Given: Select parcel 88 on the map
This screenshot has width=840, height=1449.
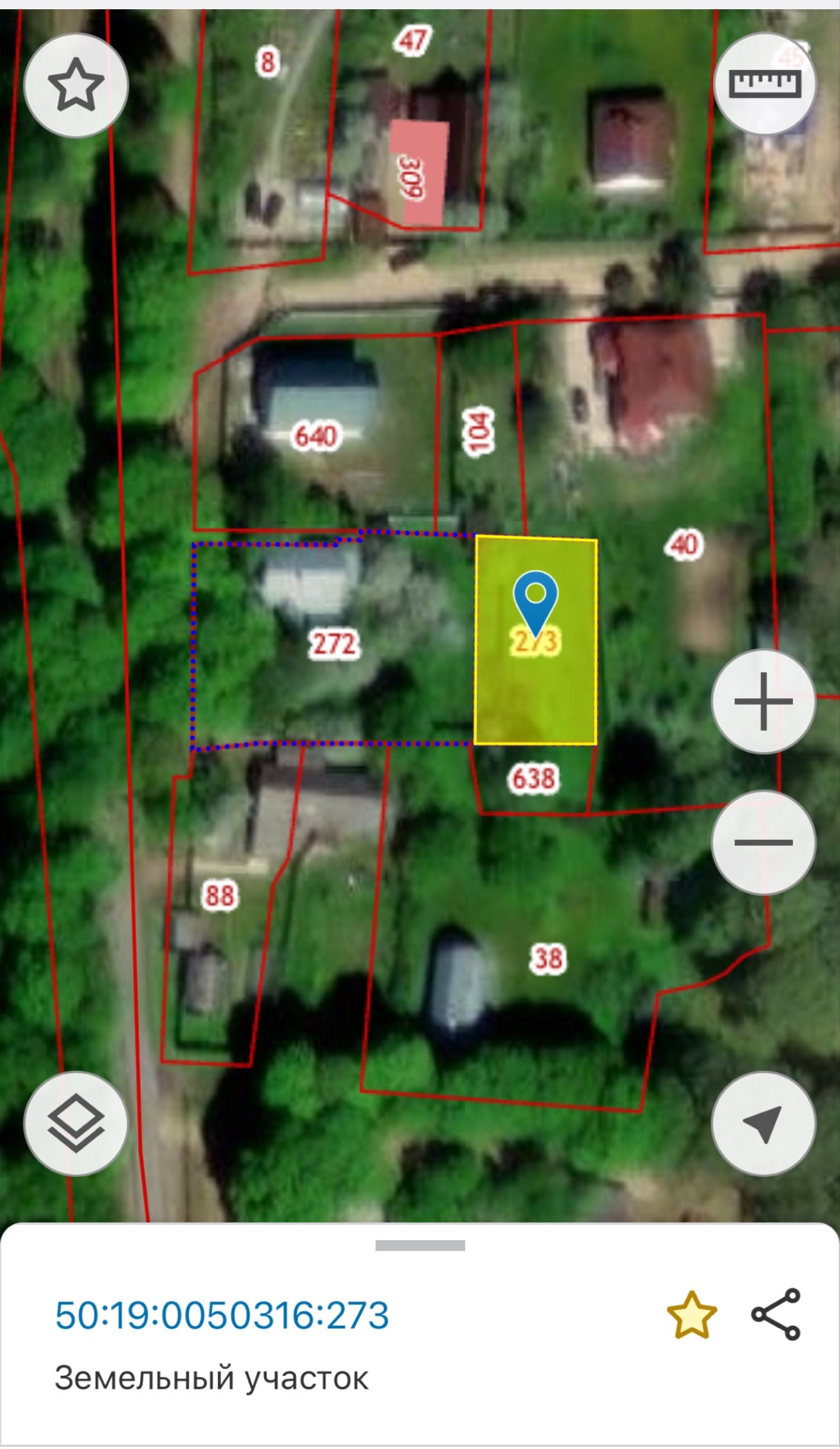Looking at the screenshot, I should coord(220,896).
